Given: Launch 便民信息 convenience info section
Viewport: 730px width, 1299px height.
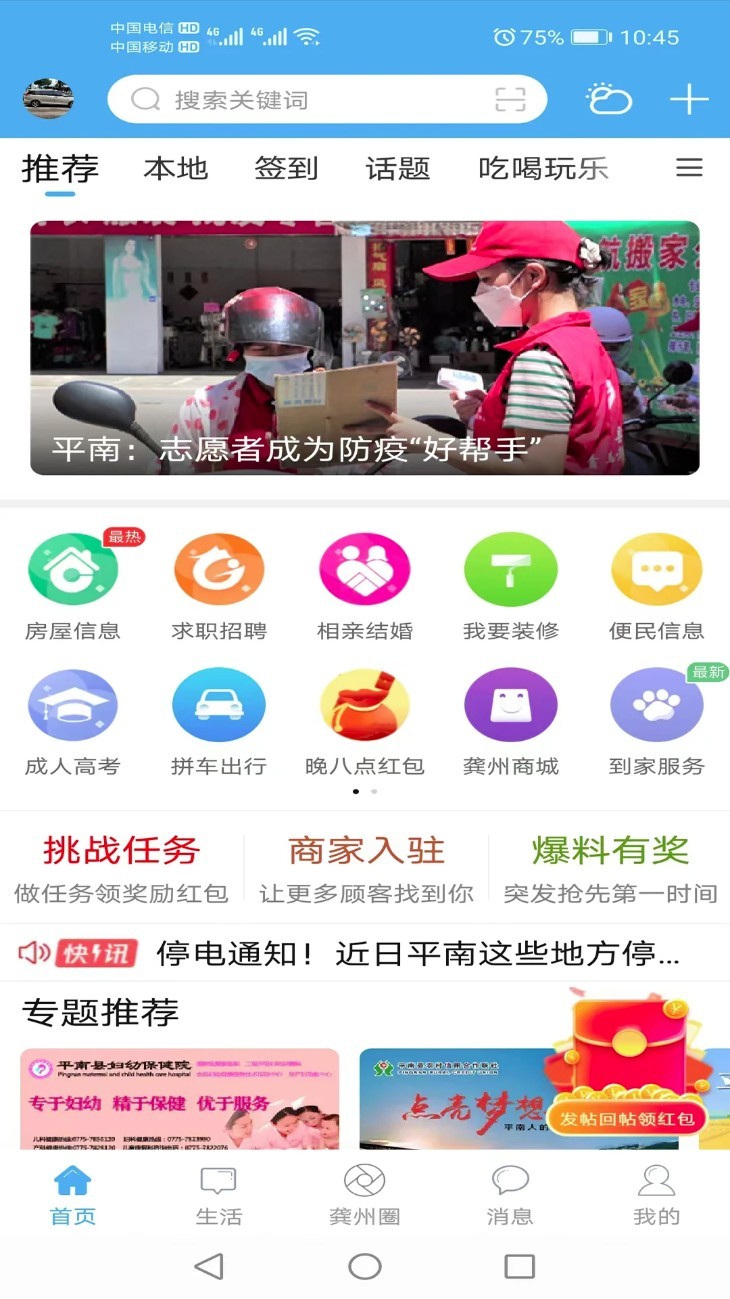Looking at the screenshot, I should click(x=656, y=570).
